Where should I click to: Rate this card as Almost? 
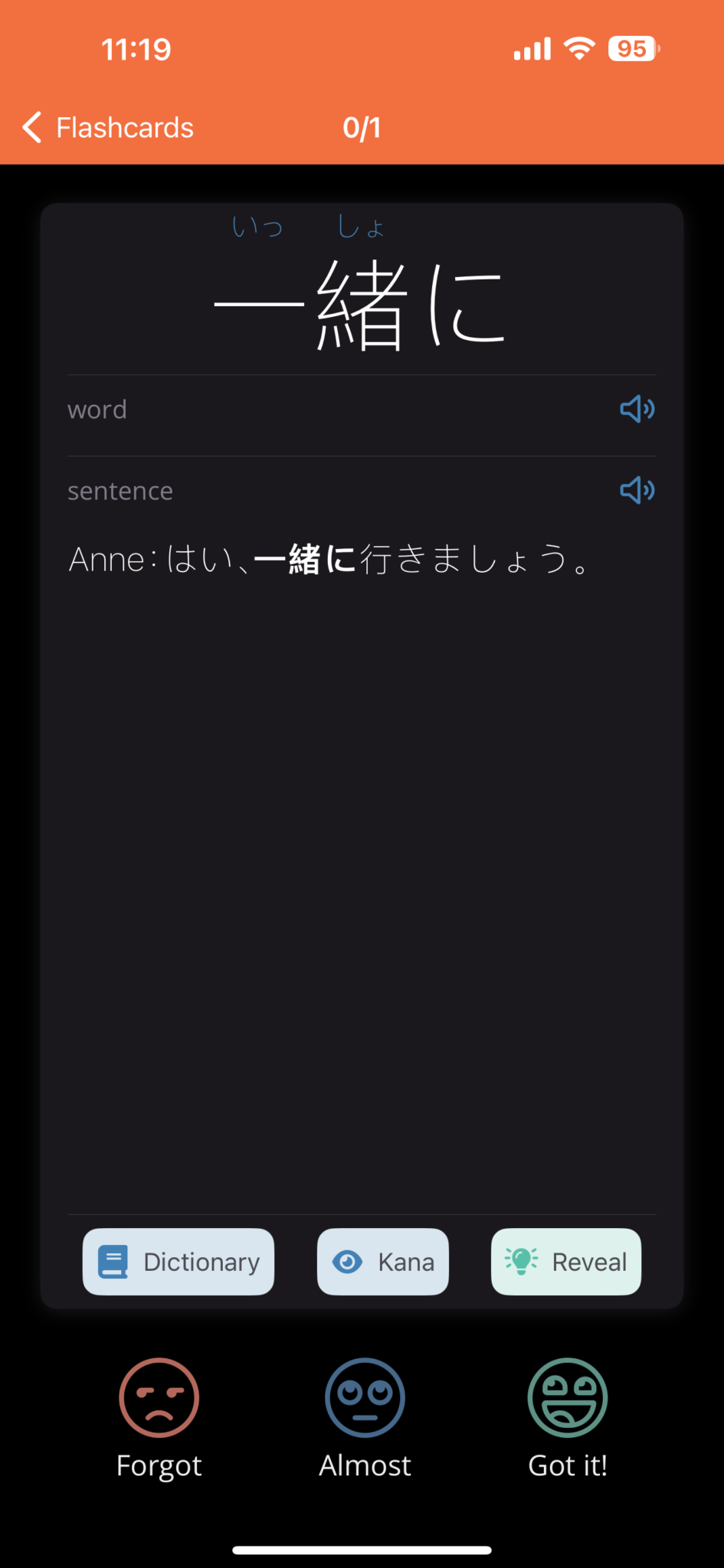pyautogui.click(x=365, y=1416)
